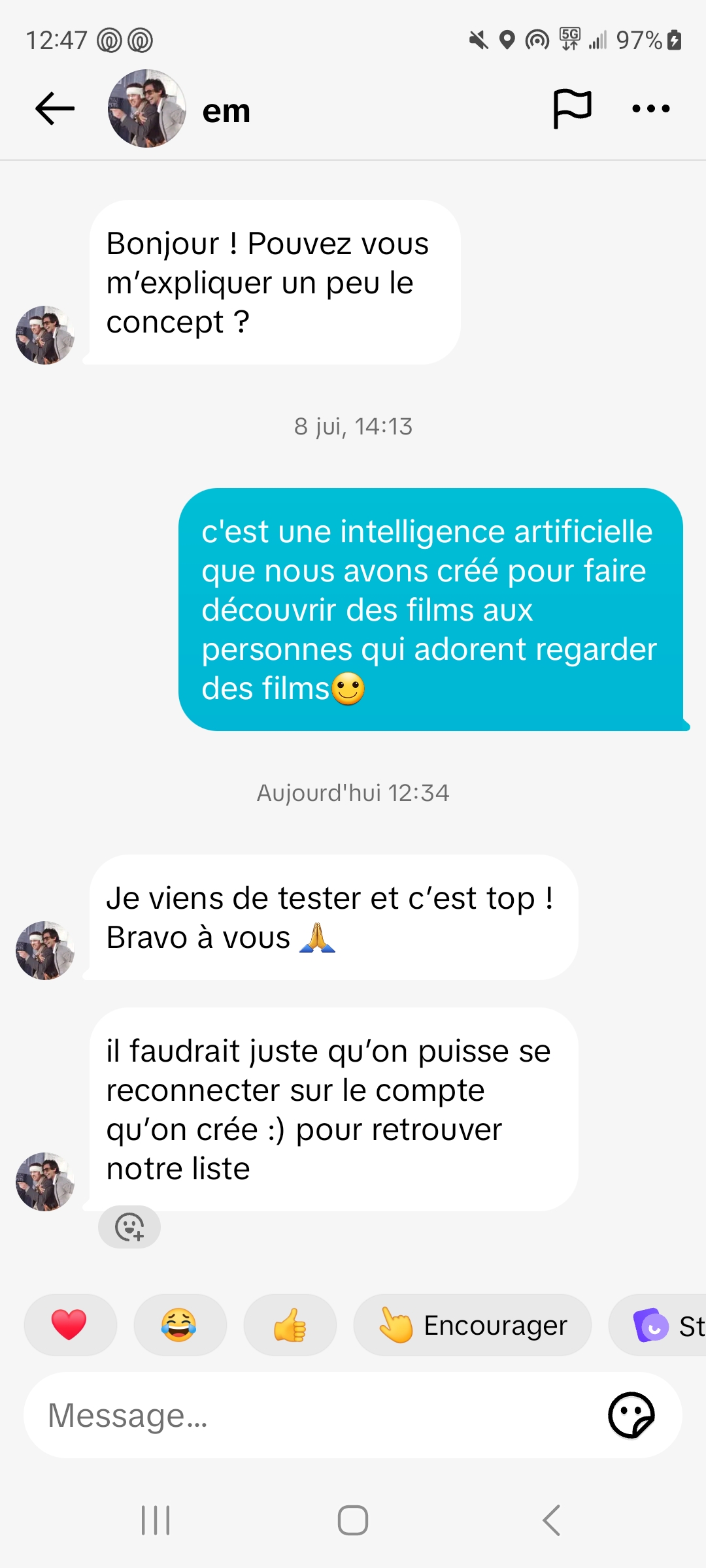Go back from the chat with em

click(55, 109)
